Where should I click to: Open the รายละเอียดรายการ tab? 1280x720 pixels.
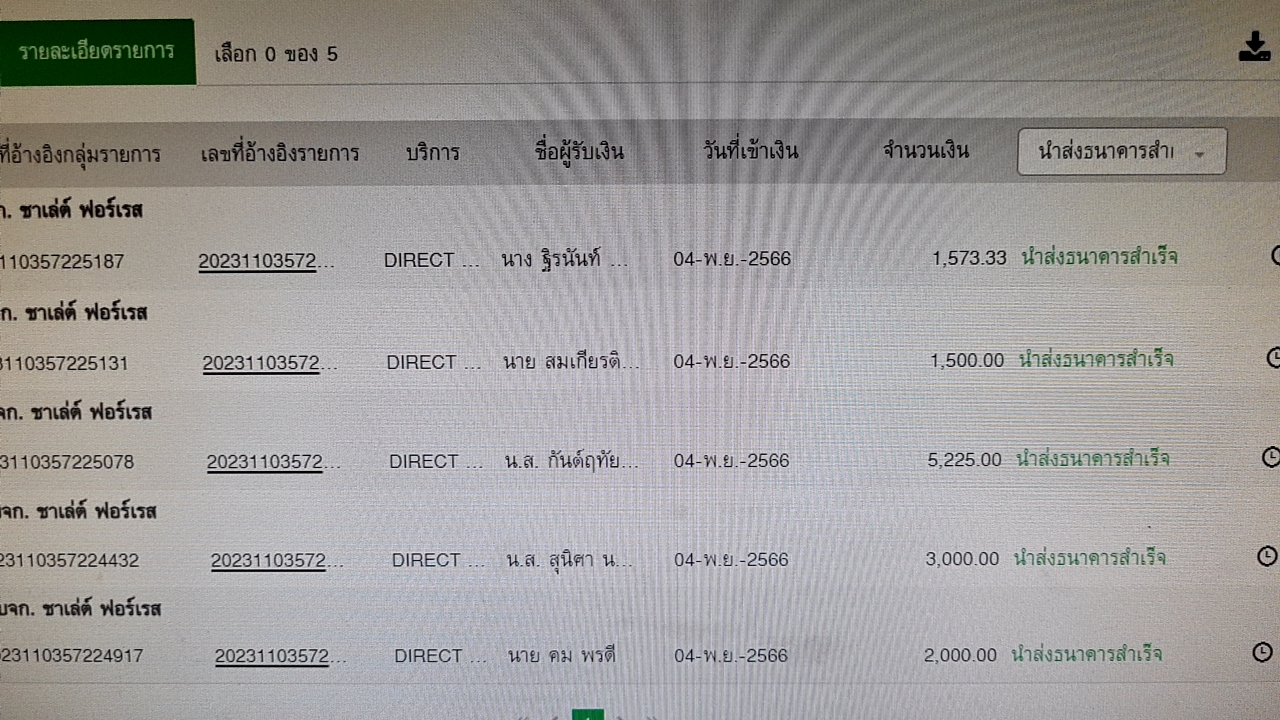[x=96, y=52]
